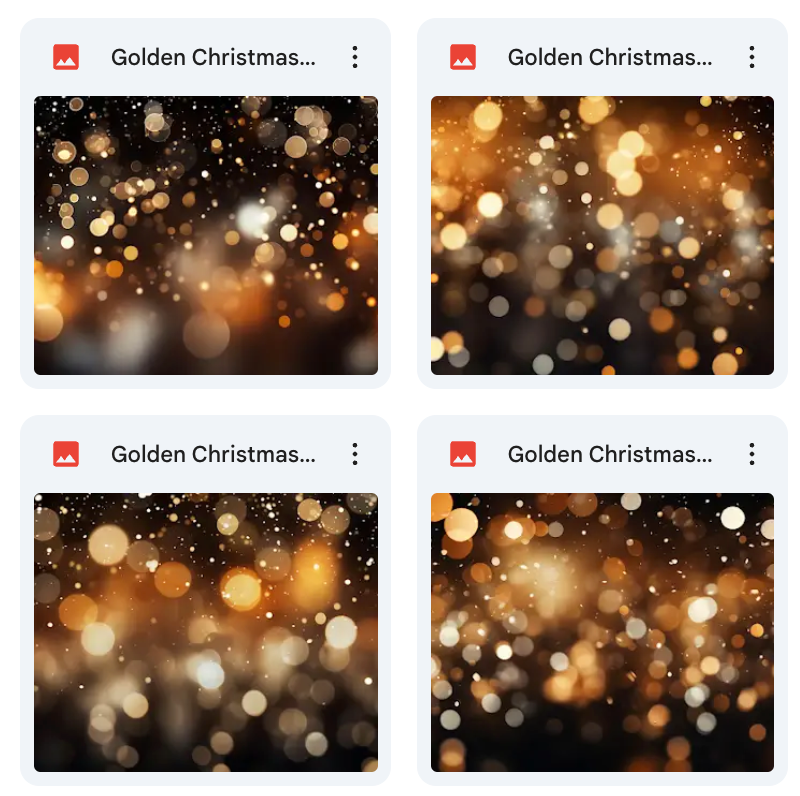The height and width of the screenshot is (796, 800).
Task: Open the third Golden Christmas file in the grid
Action: (x=205, y=632)
